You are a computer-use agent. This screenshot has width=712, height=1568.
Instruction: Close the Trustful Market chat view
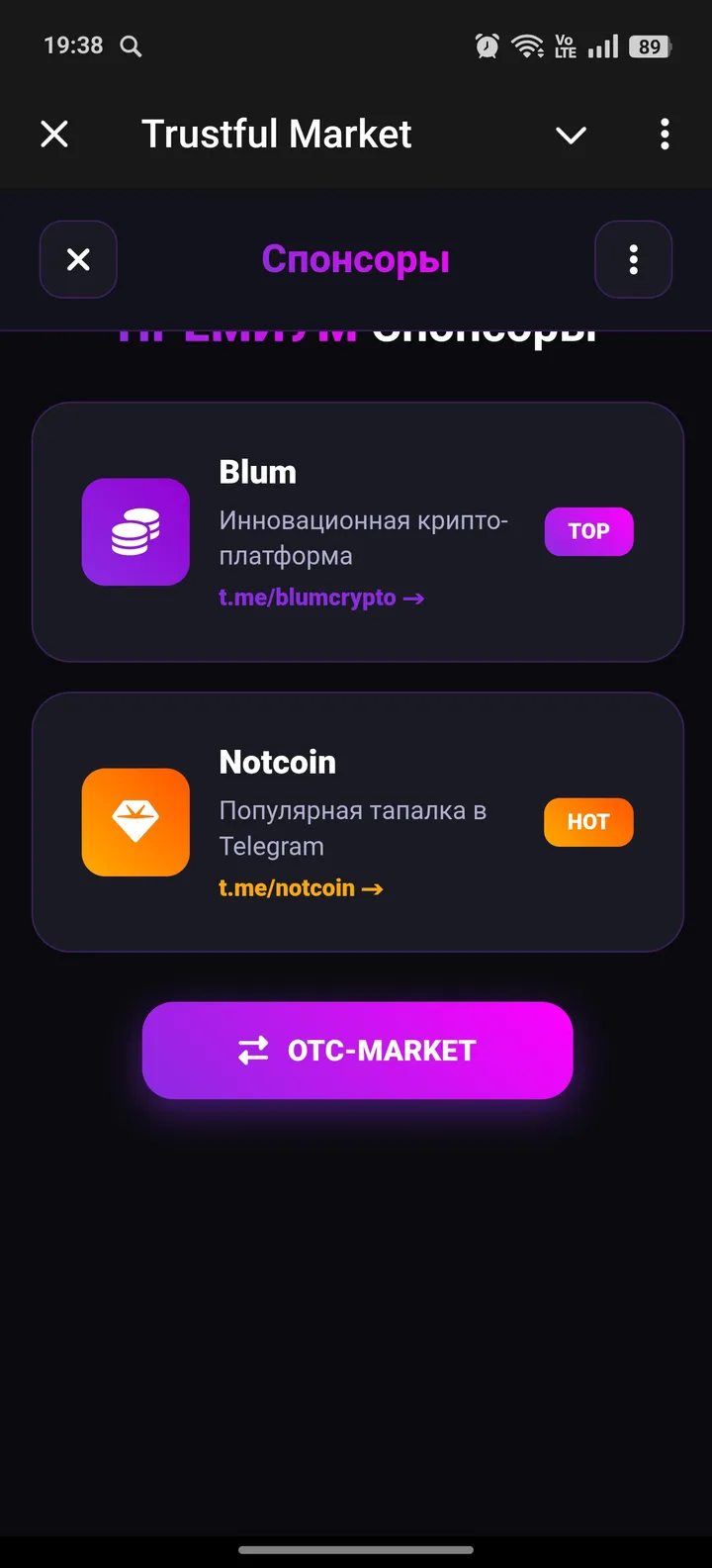click(x=54, y=135)
